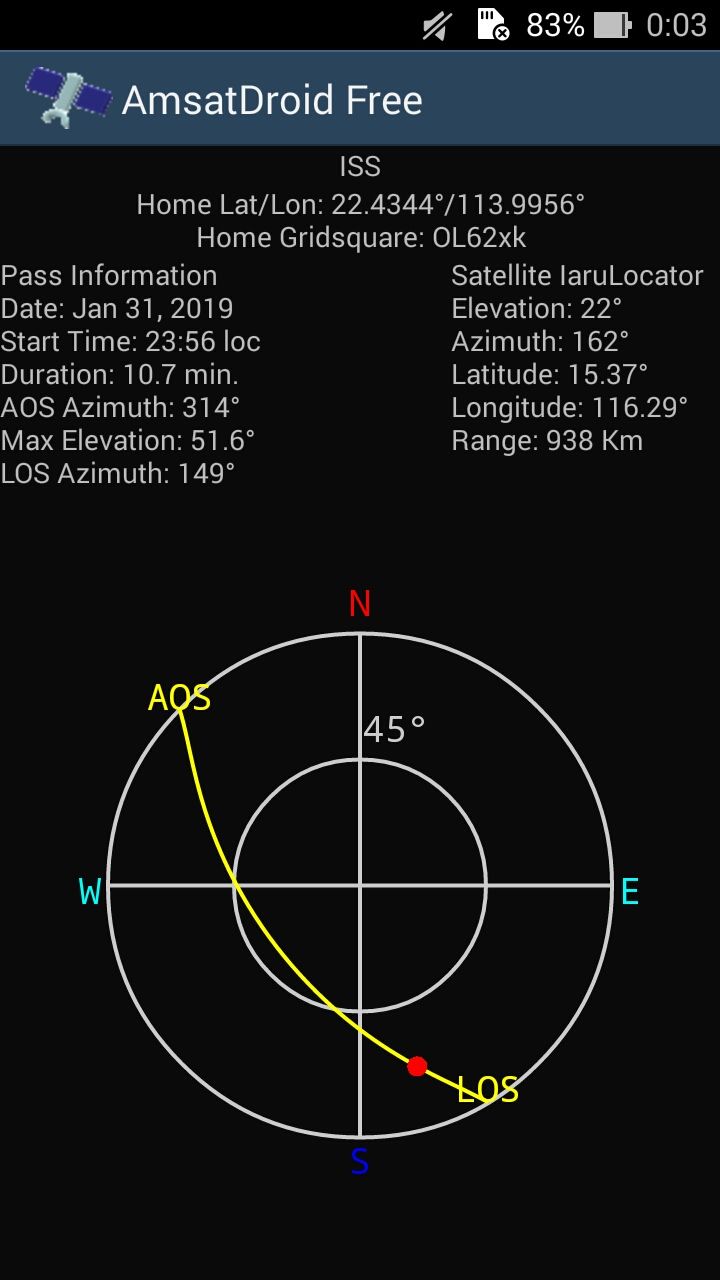Select the blue S compass marker

pyautogui.click(x=358, y=1163)
